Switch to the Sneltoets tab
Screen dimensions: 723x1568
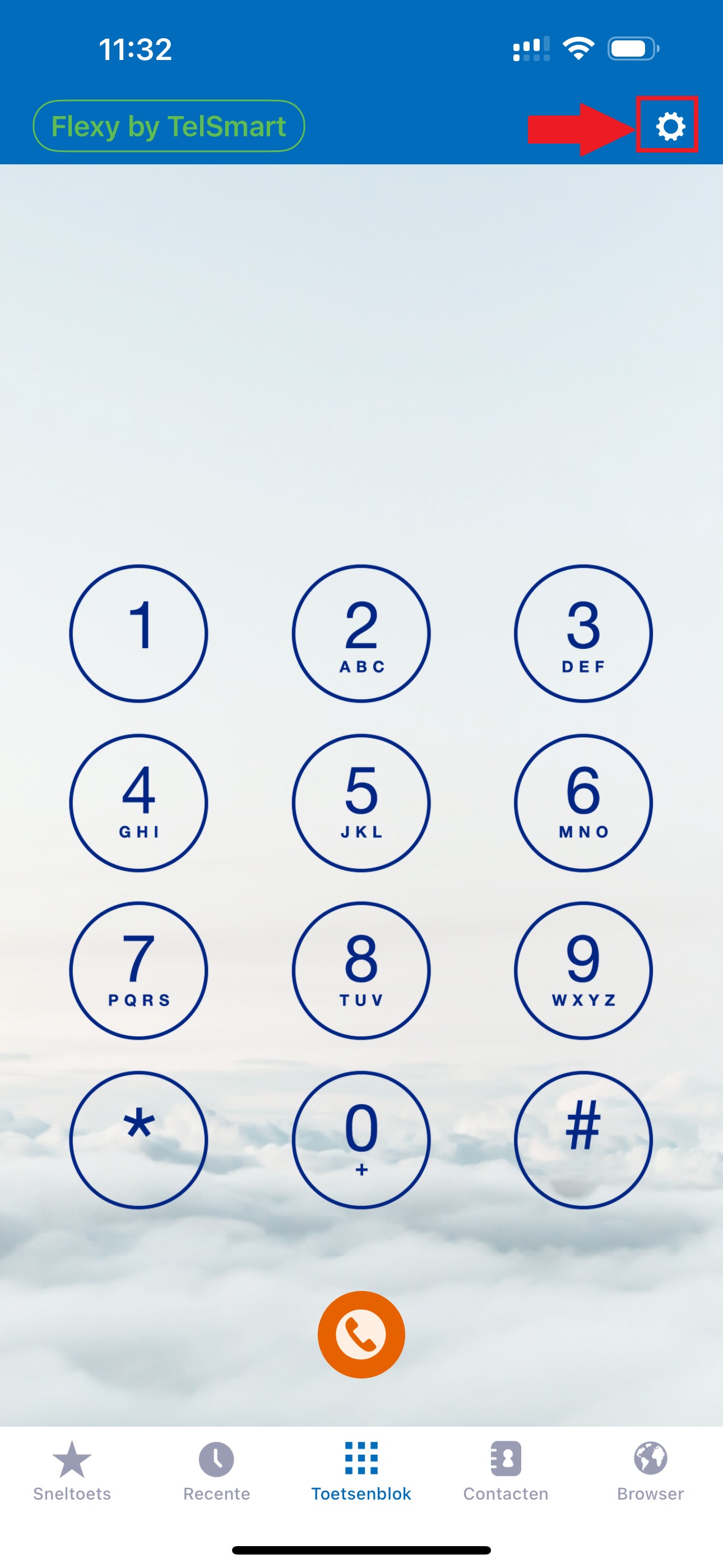pyautogui.click(x=72, y=1470)
